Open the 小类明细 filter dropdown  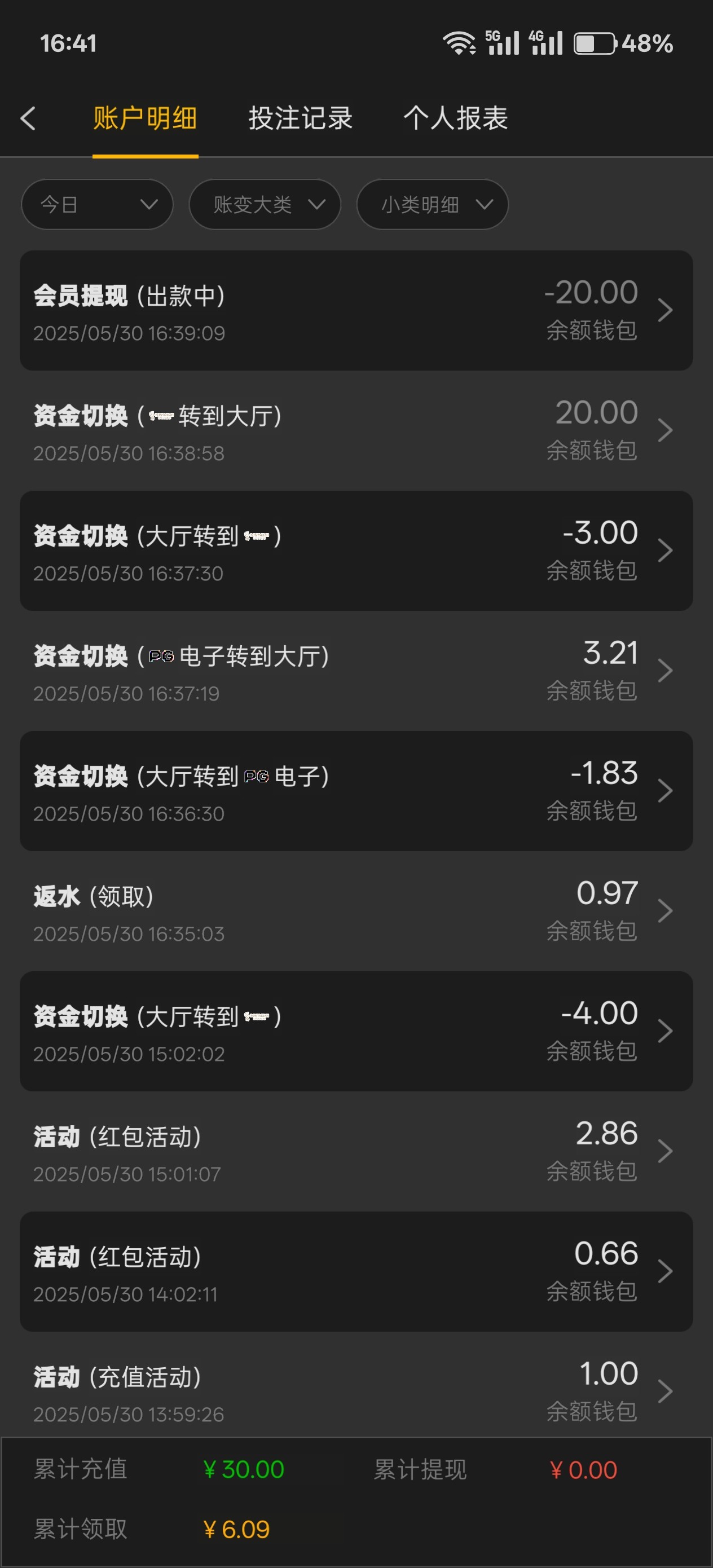point(432,205)
